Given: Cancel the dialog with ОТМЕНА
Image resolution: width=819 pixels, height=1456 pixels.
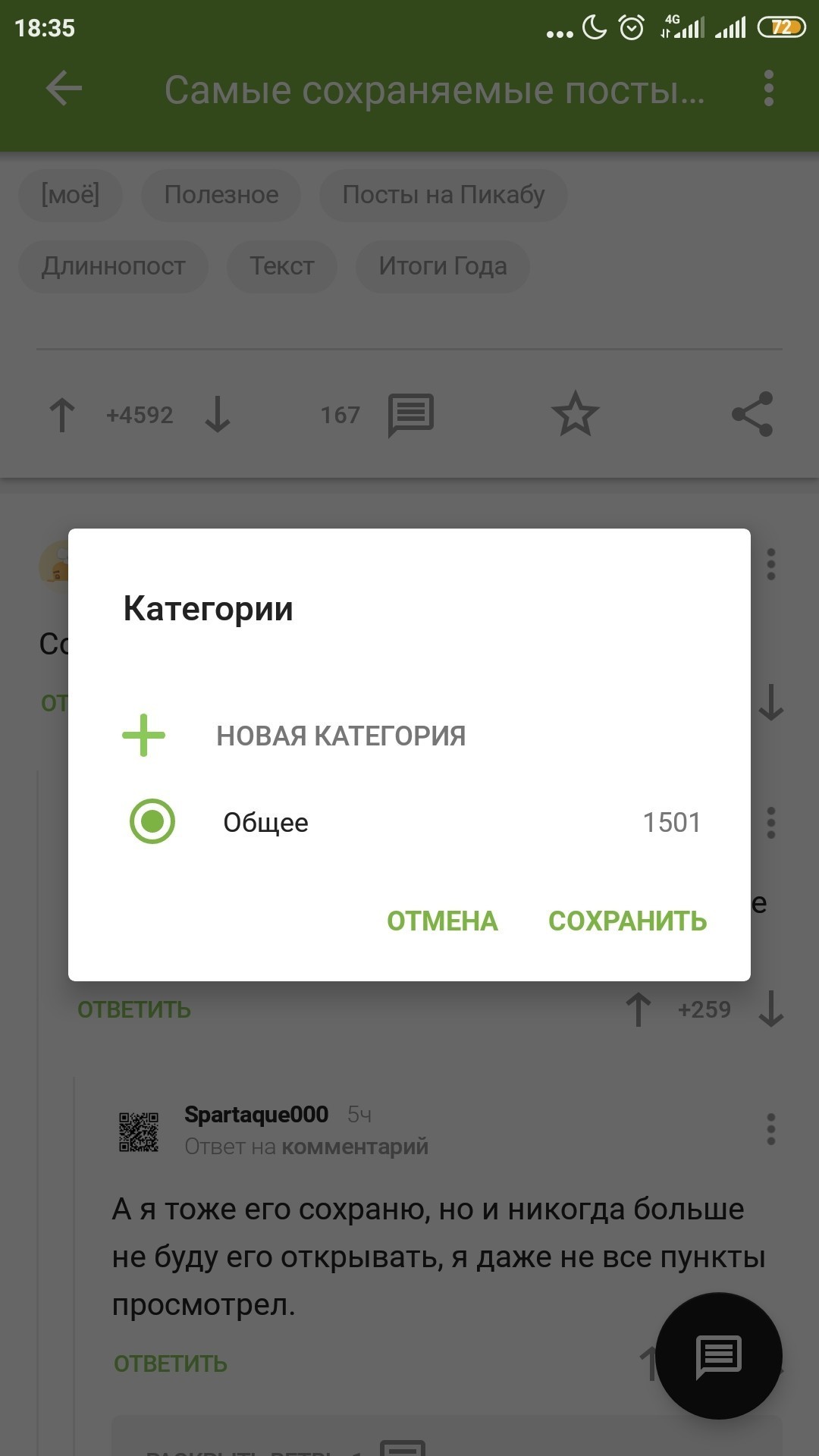Looking at the screenshot, I should point(442,921).
